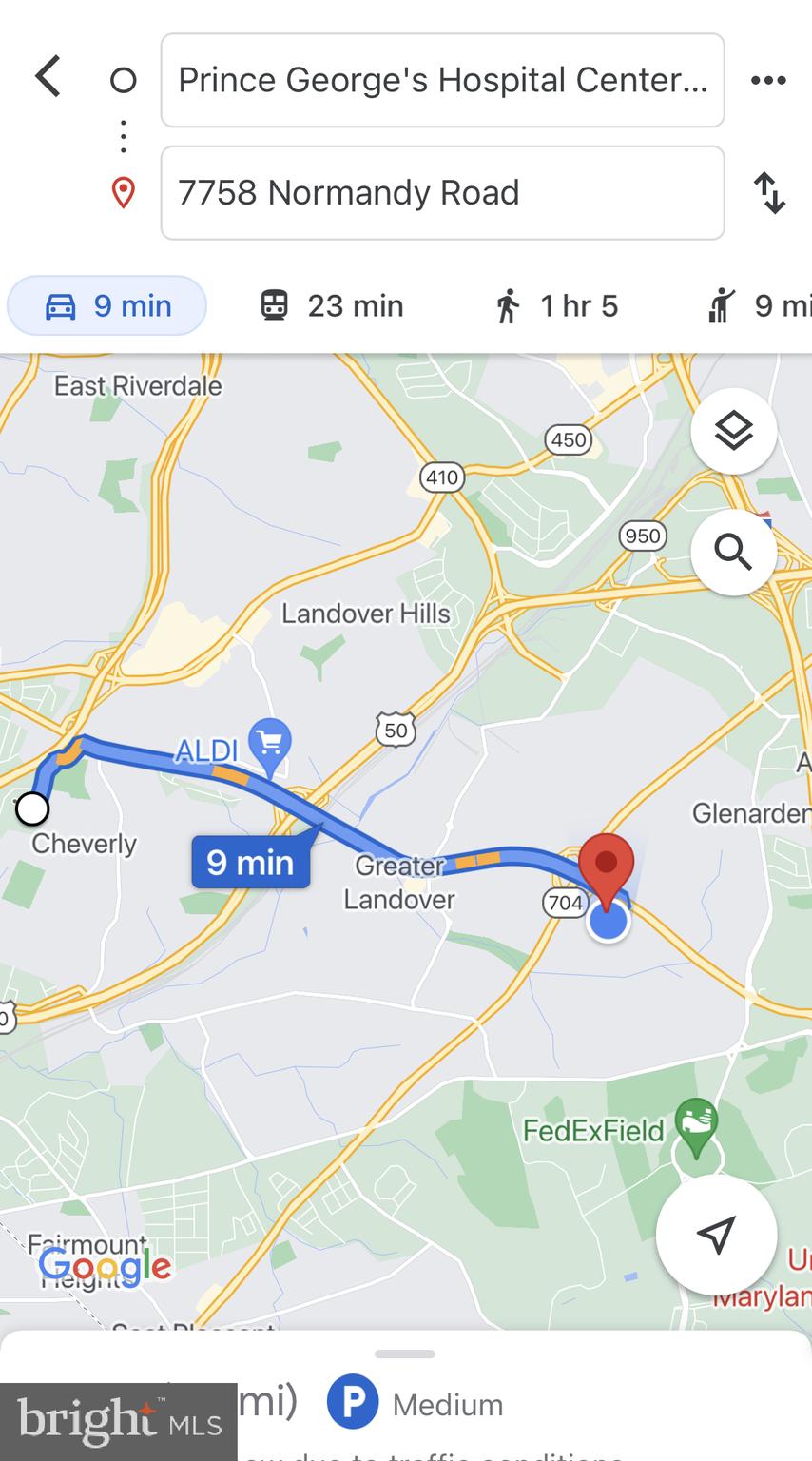Tap the 9 min route label

coord(251,862)
